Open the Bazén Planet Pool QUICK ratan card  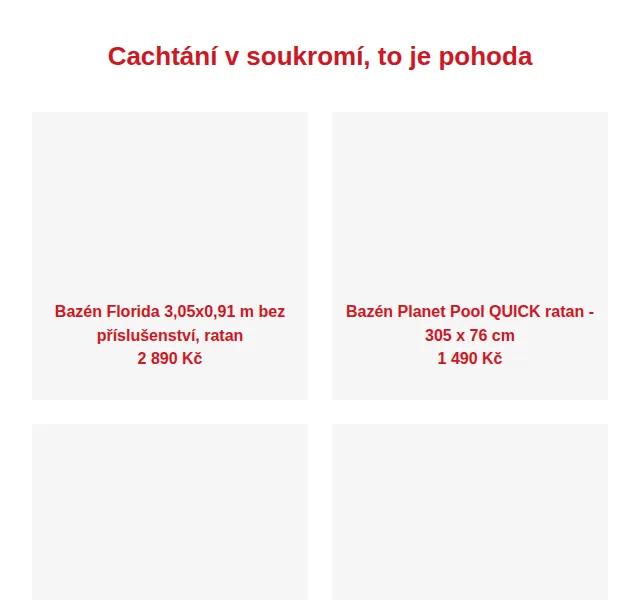point(470,256)
